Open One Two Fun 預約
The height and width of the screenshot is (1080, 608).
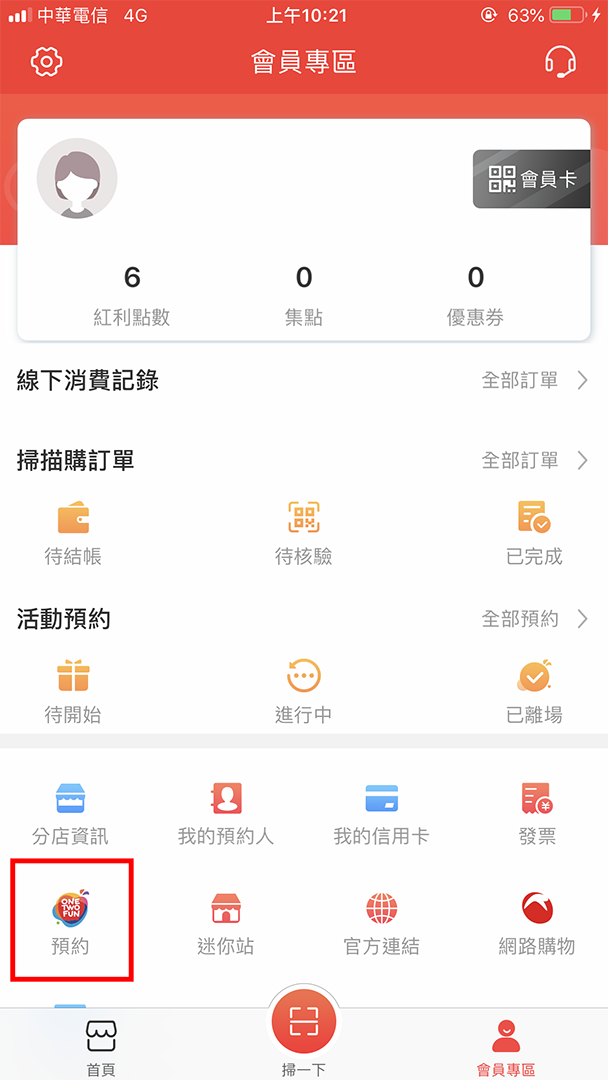click(x=70, y=921)
